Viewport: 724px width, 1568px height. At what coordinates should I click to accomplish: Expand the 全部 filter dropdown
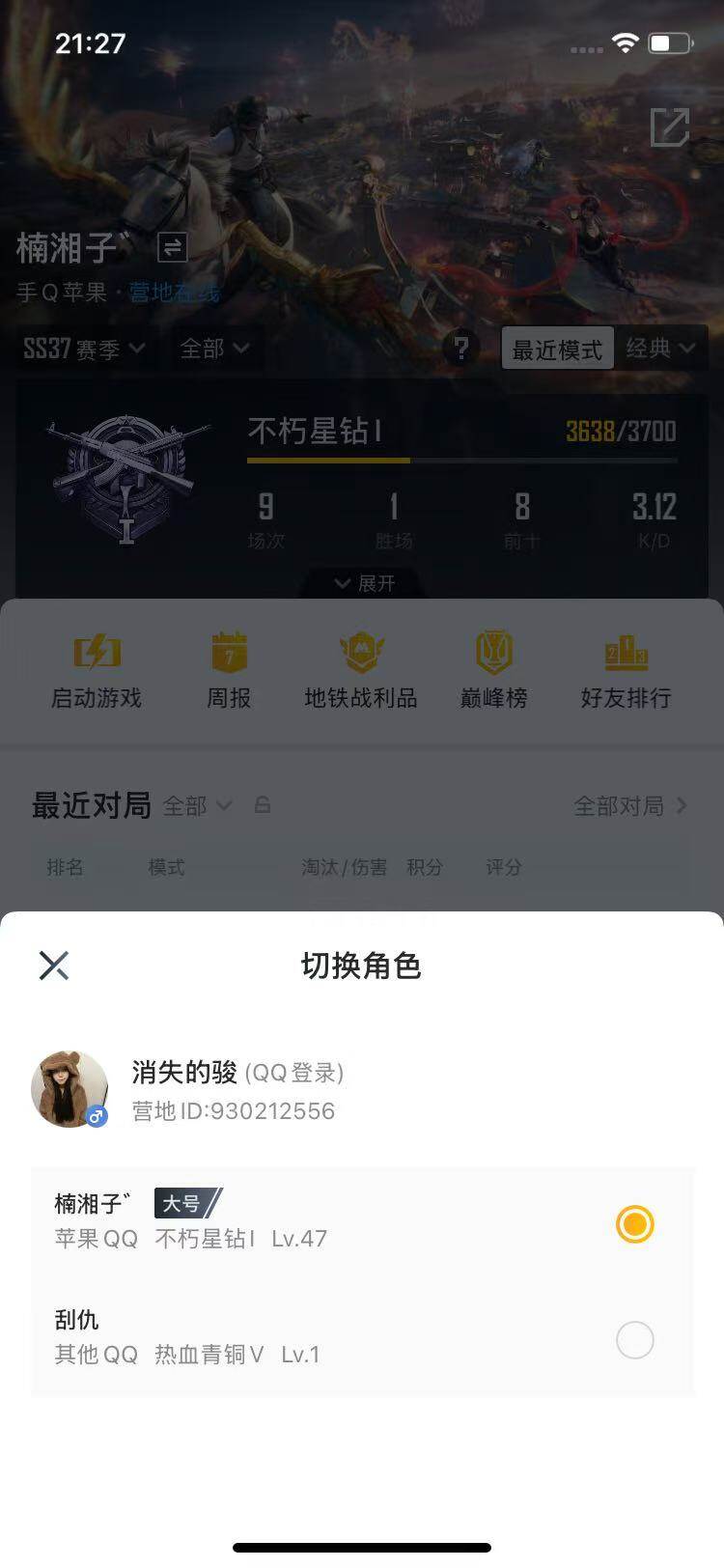[x=214, y=349]
